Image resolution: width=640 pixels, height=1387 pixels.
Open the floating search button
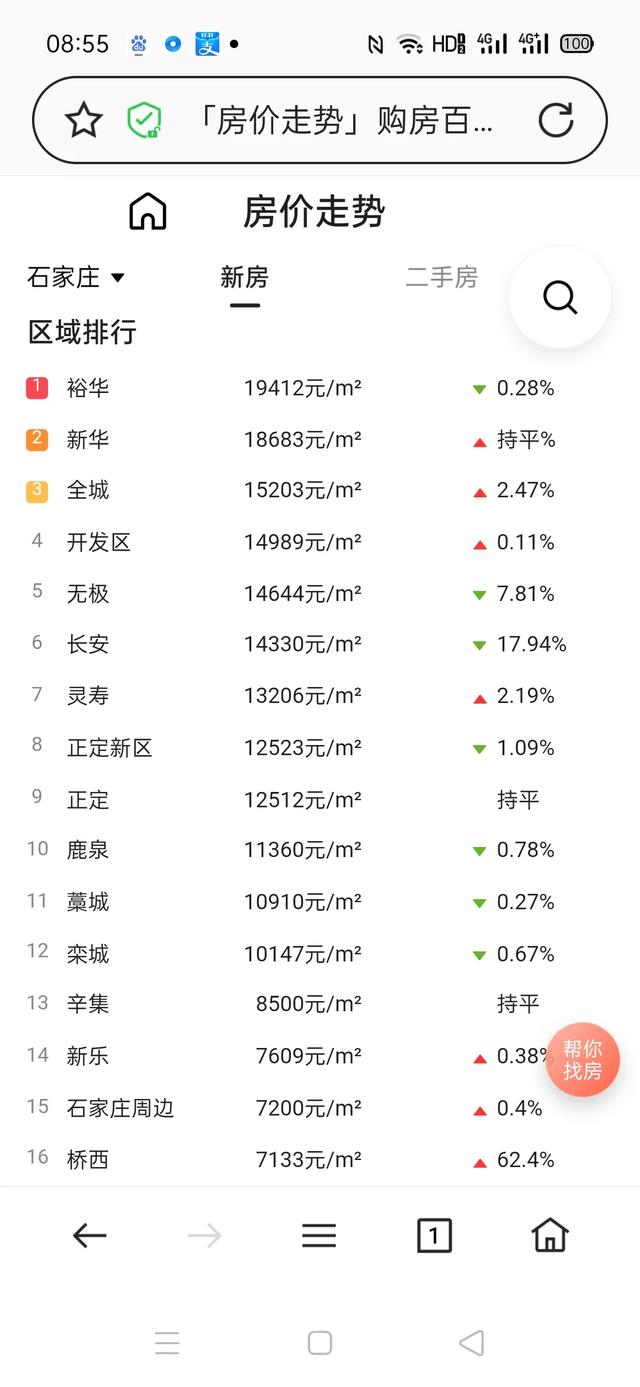[x=560, y=297]
